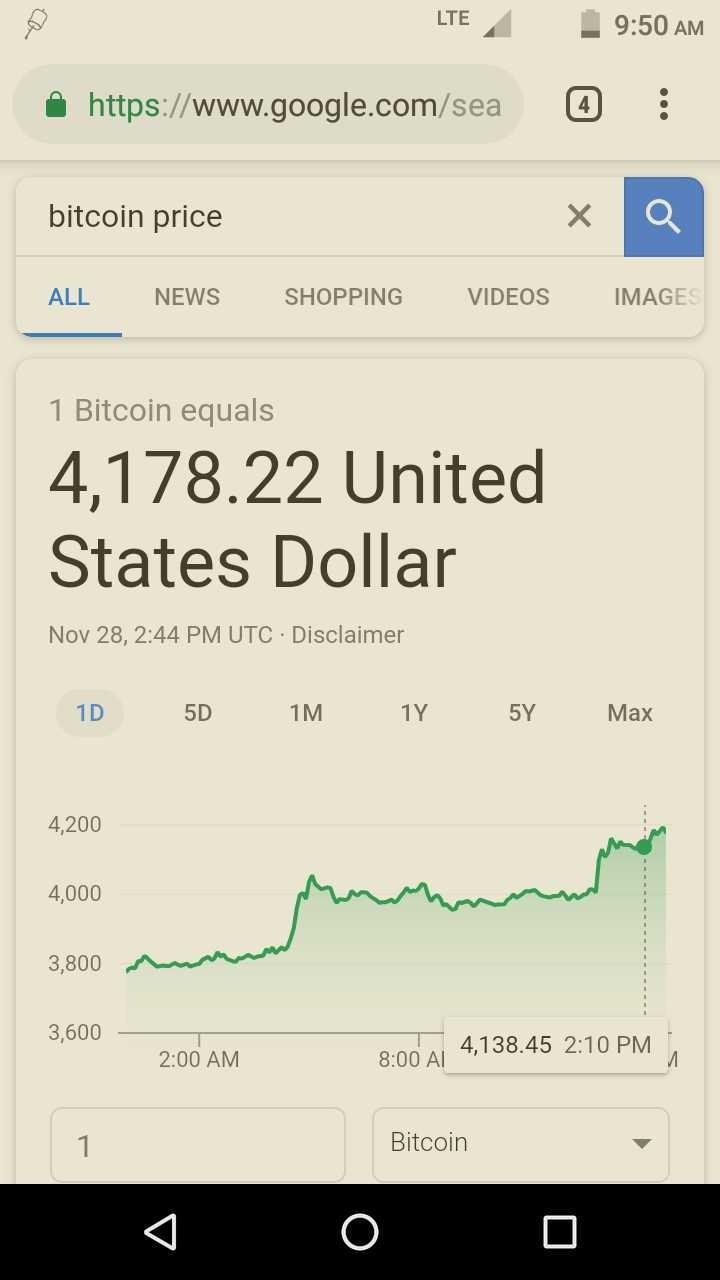The width and height of the screenshot is (720, 1280).
Task: Open Chrome's three-dot overflow menu
Action: coord(664,104)
